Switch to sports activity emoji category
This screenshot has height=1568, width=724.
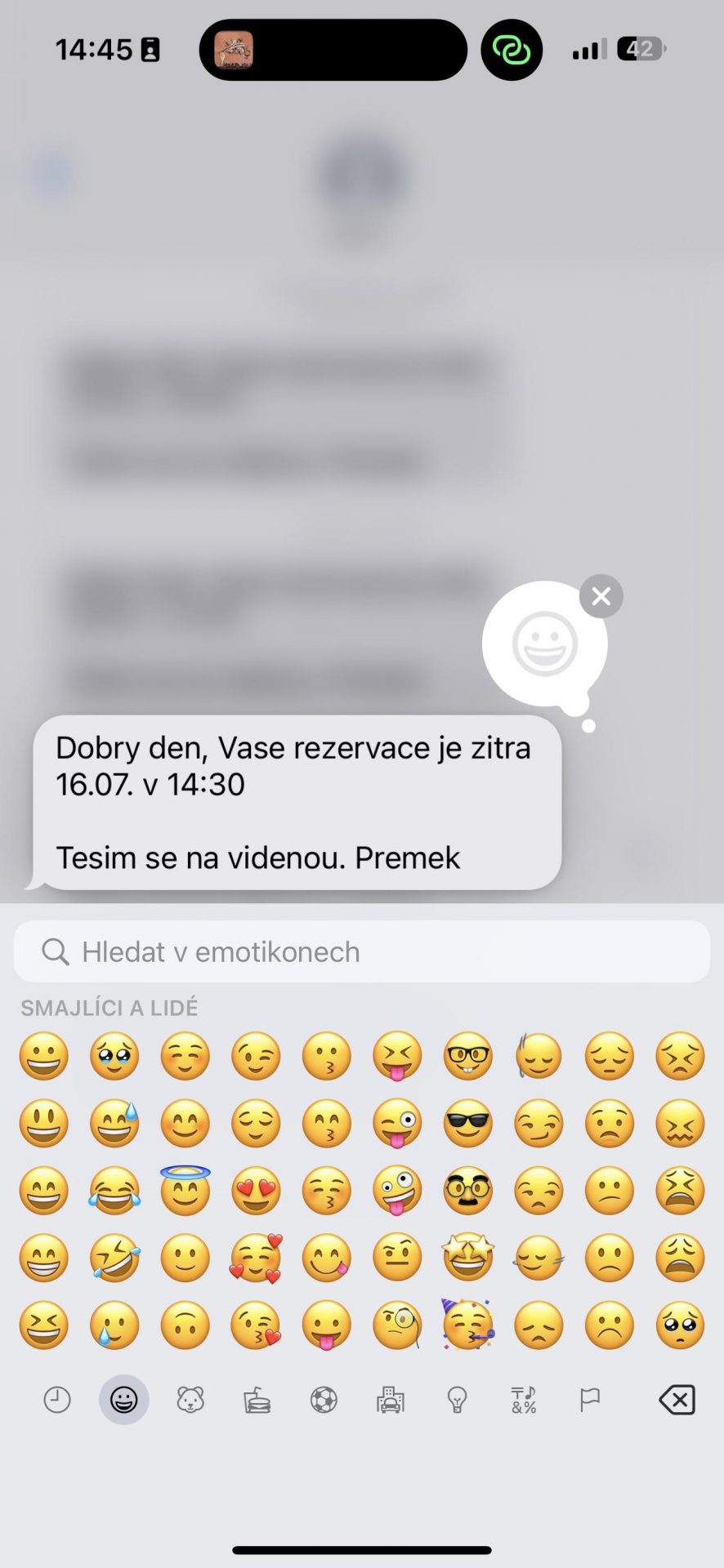(x=324, y=1401)
